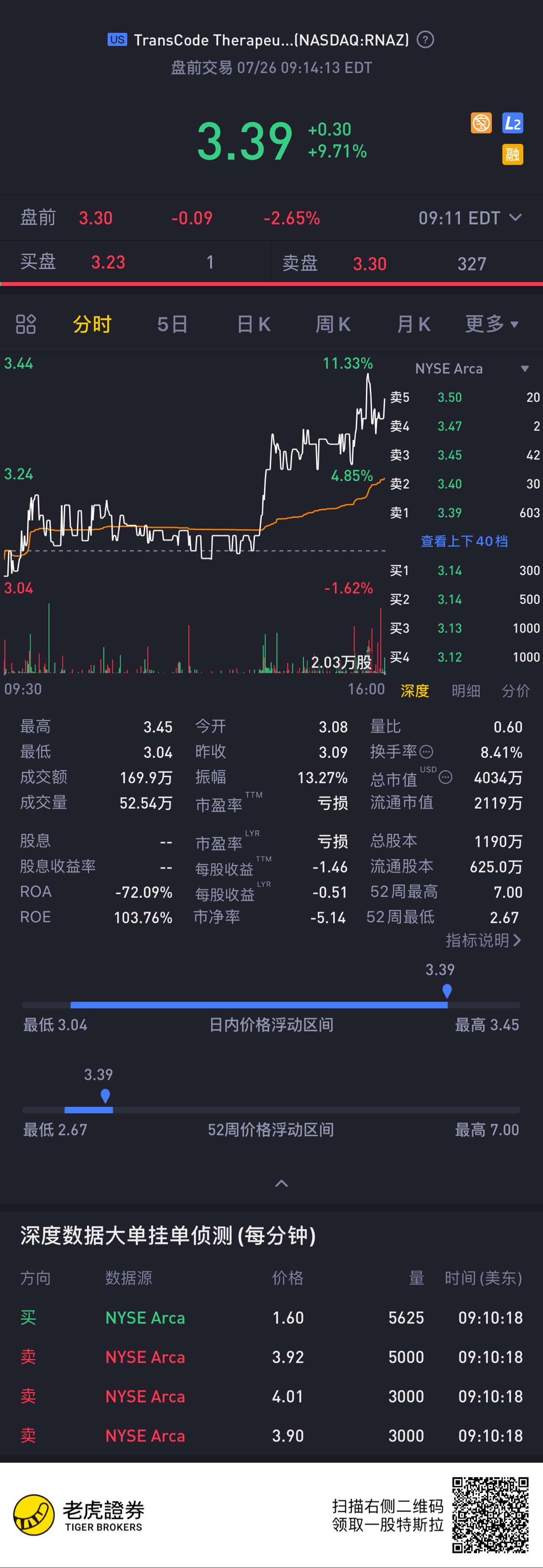Switch to the 明细 tab
The image size is (543, 1568).
pyautogui.click(x=466, y=691)
